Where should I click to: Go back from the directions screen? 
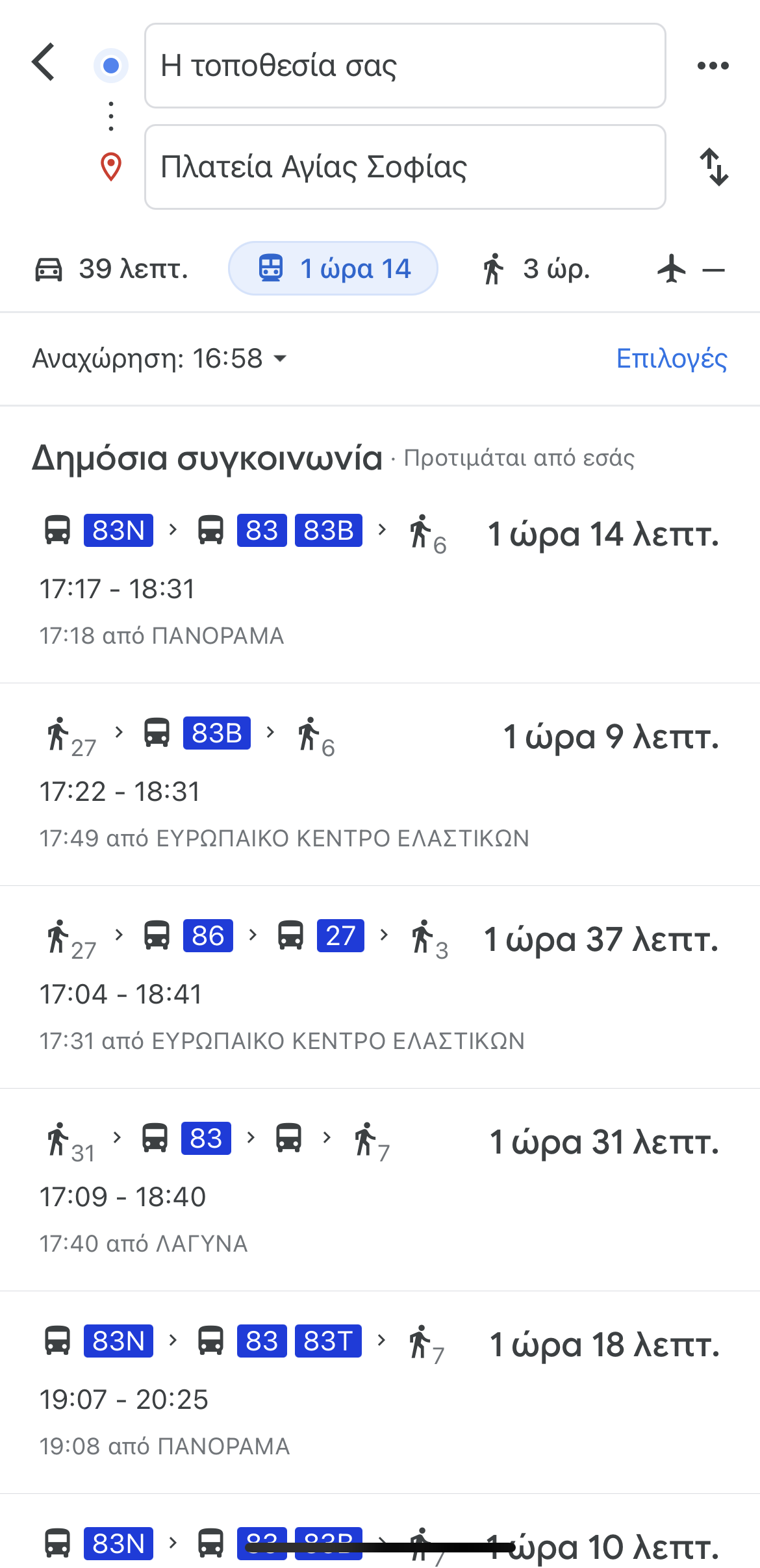click(x=44, y=63)
